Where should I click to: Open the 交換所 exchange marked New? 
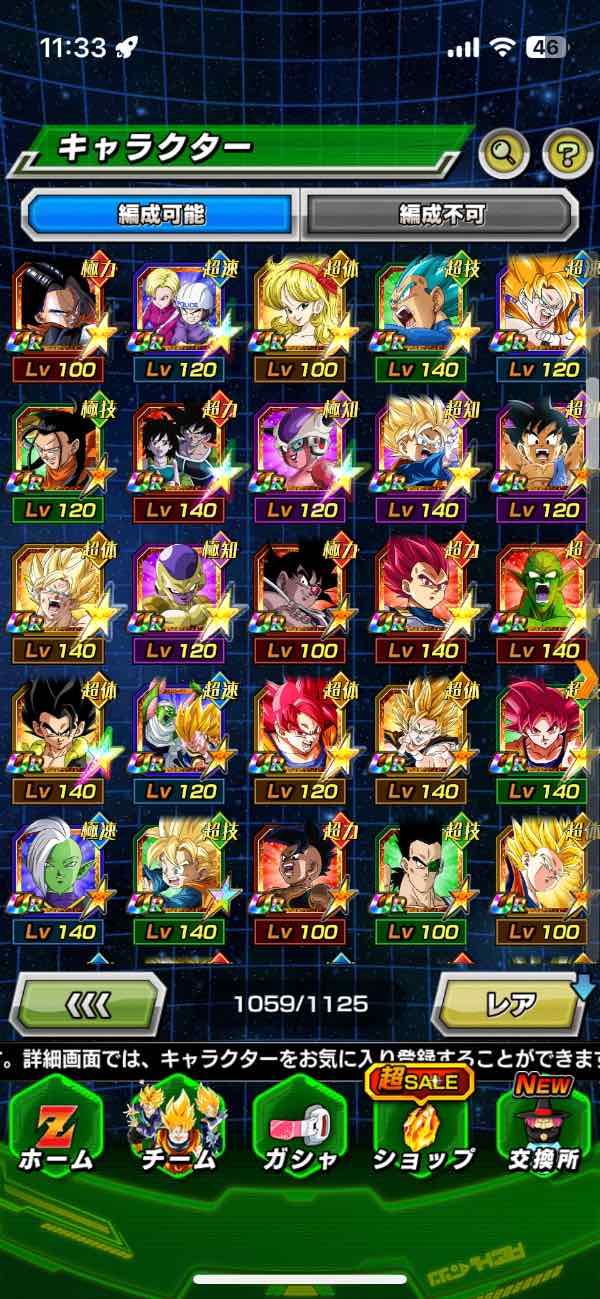click(x=543, y=1130)
